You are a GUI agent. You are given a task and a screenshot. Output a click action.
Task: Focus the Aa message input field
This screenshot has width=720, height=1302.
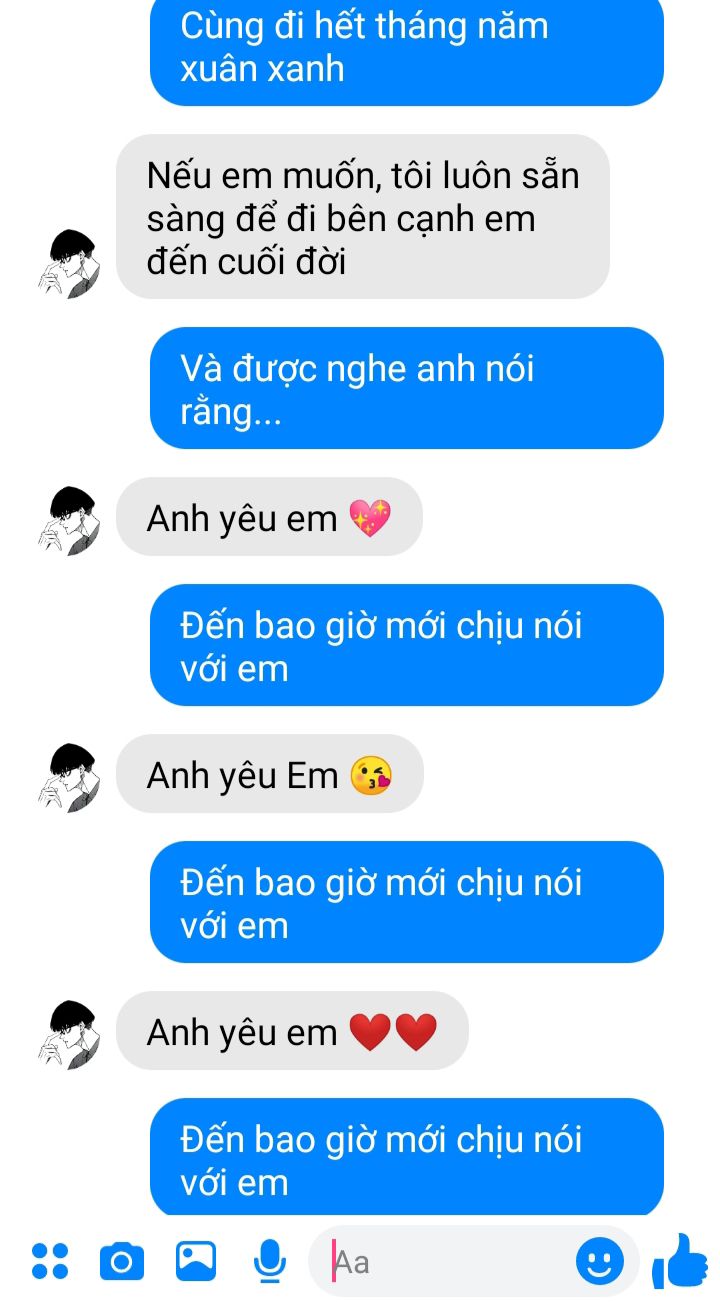coord(450,1262)
